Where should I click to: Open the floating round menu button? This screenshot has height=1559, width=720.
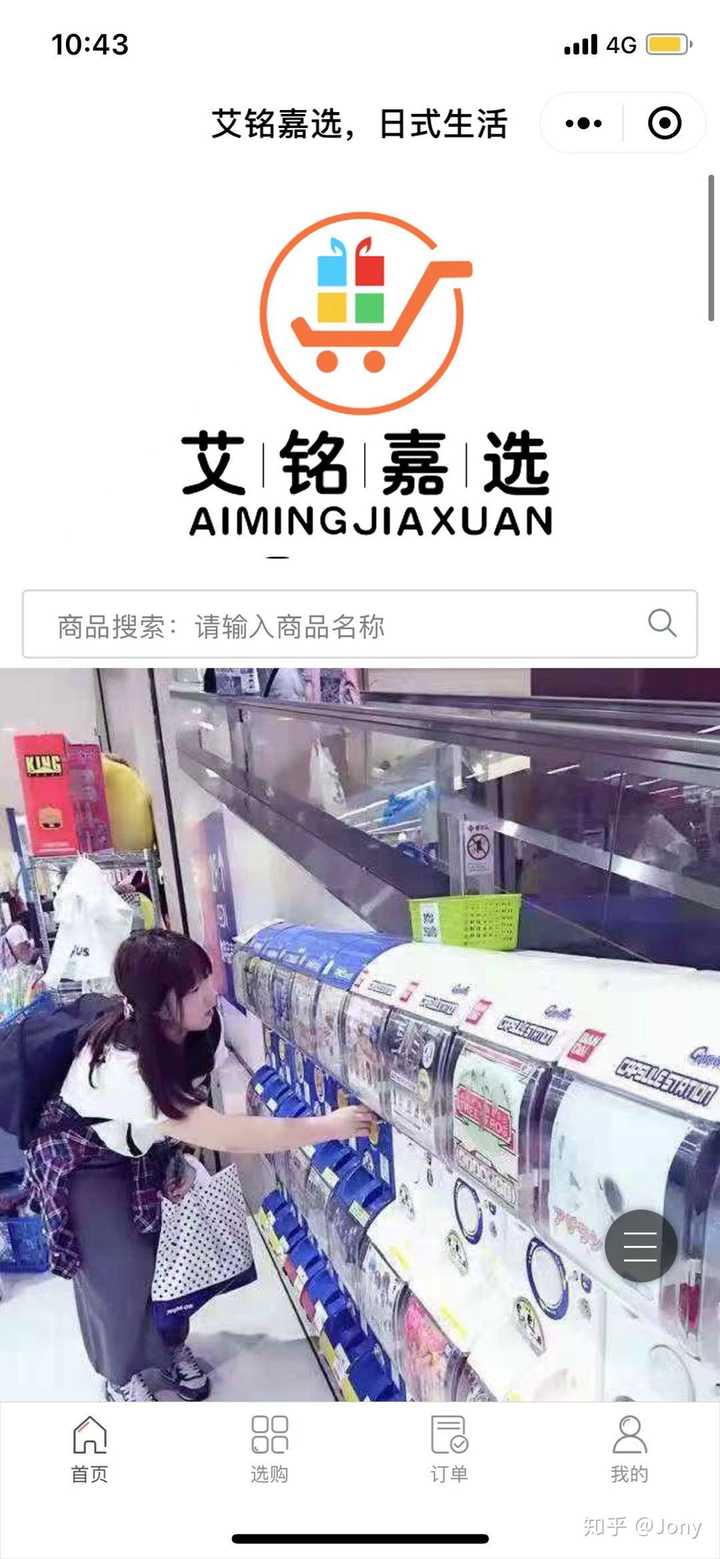pos(640,1246)
